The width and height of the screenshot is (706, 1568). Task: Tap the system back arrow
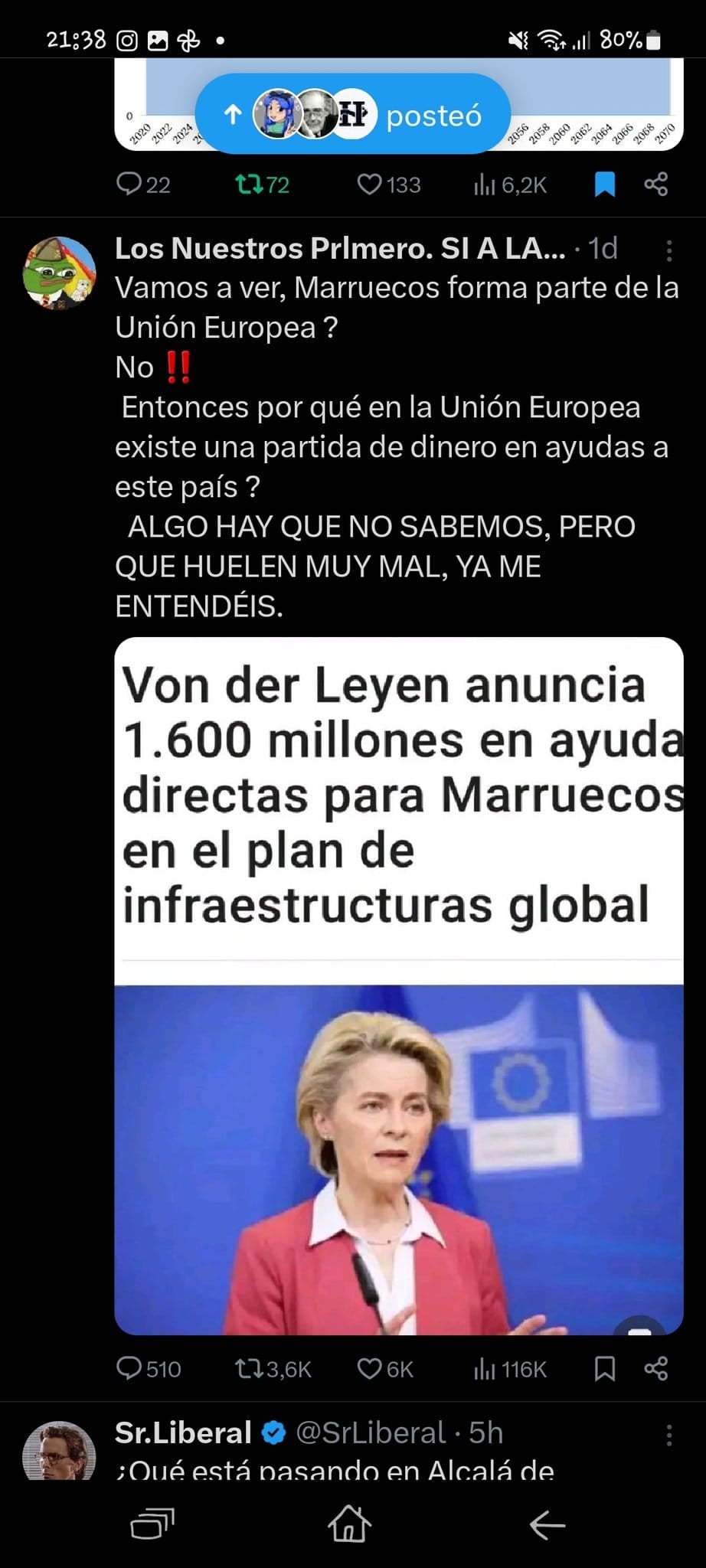547,1525
